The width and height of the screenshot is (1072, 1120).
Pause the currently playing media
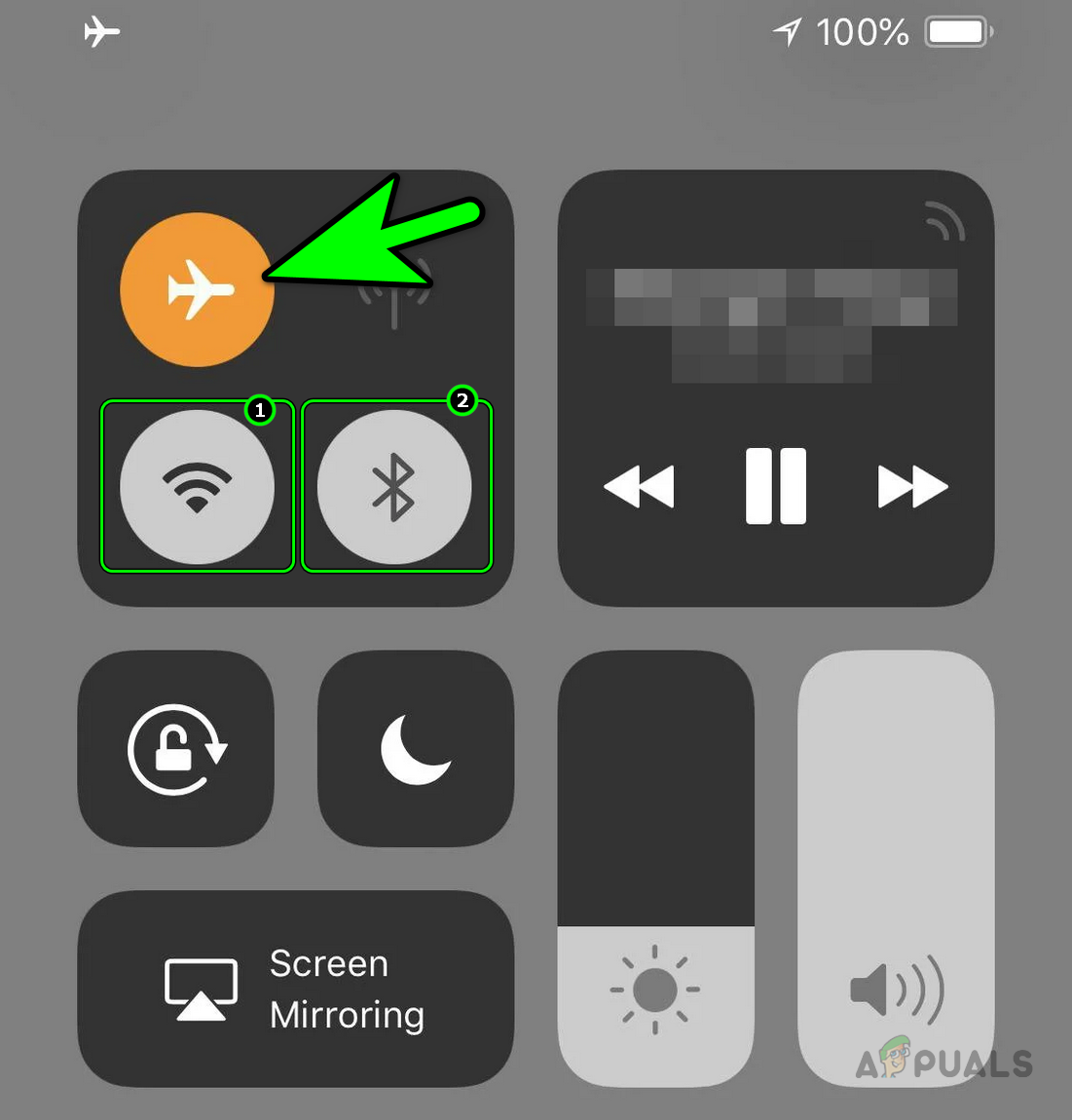(x=776, y=487)
